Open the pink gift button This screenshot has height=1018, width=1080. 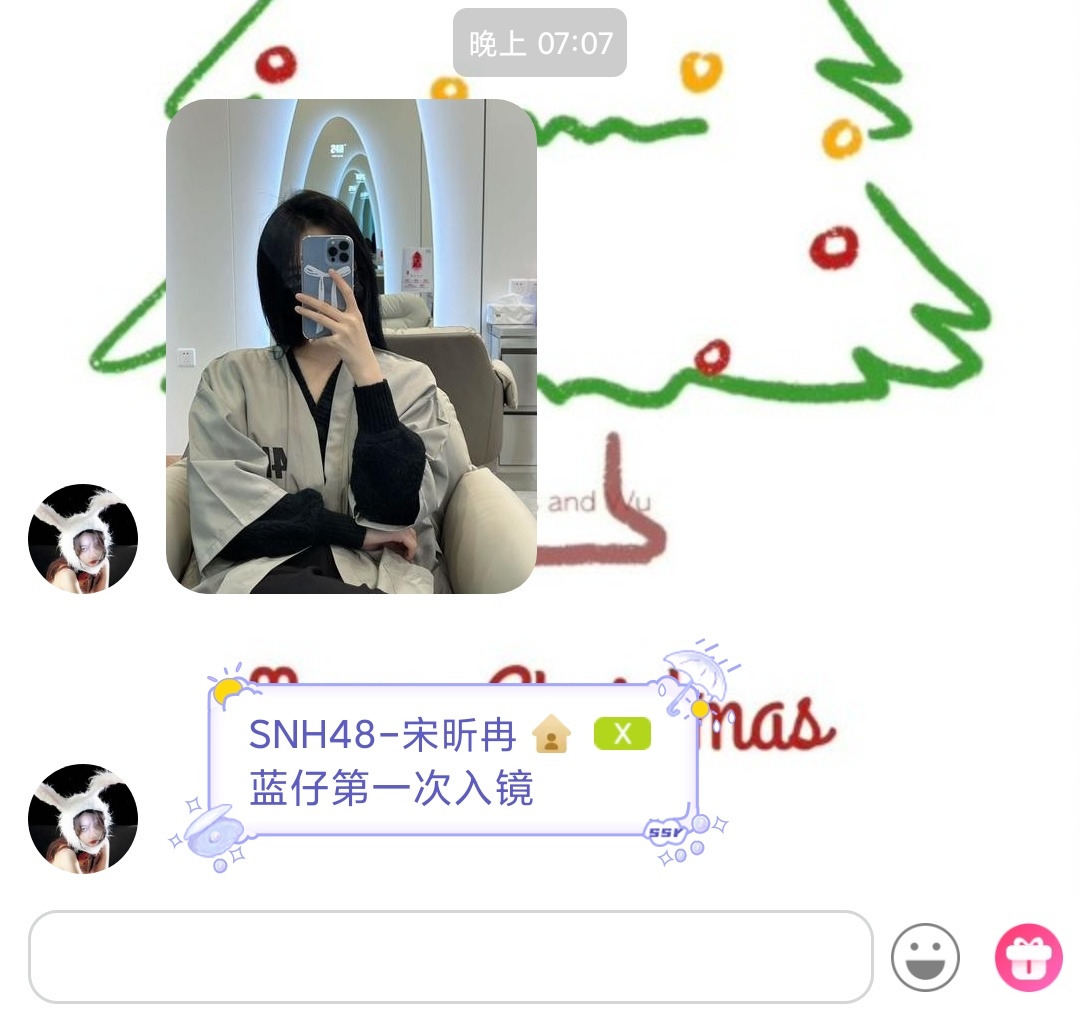pyautogui.click(x=1028, y=957)
